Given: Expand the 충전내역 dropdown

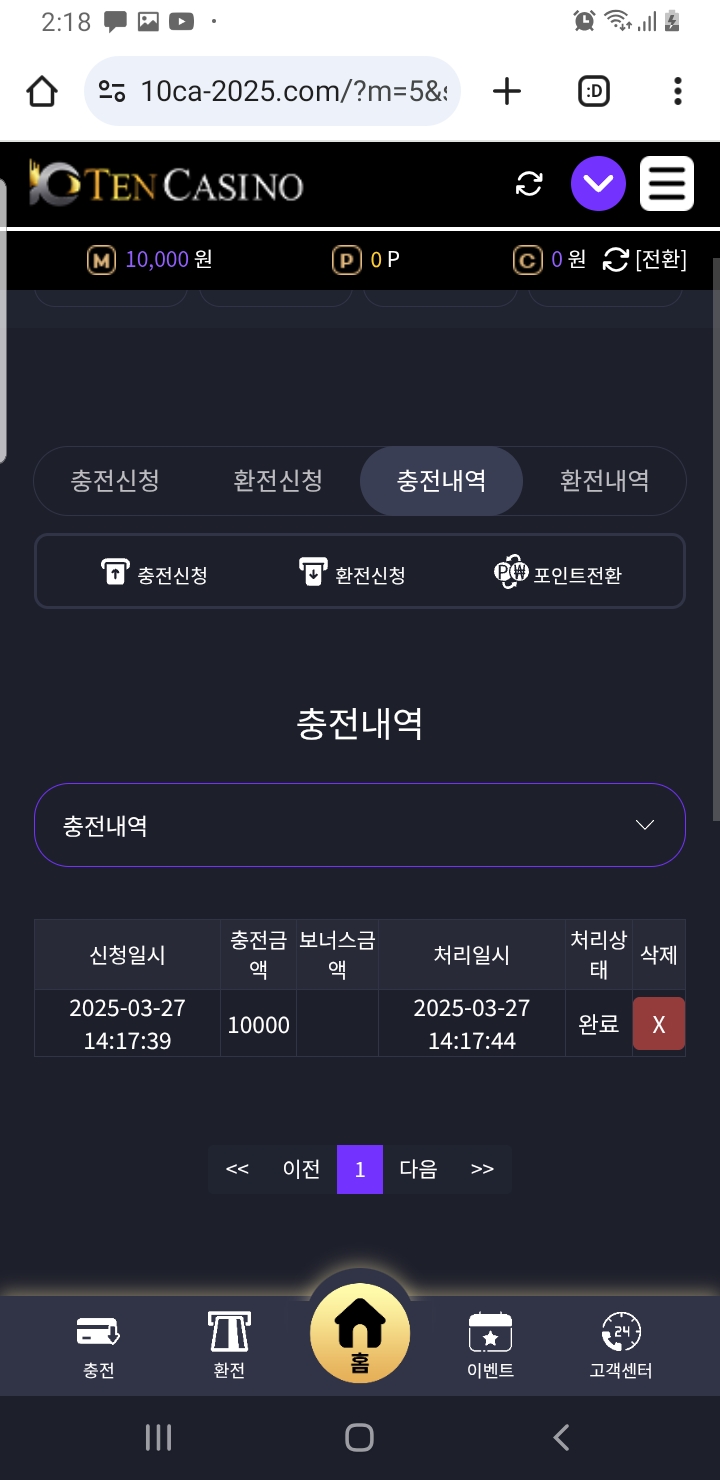Looking at the screenshot, I should (x=360, y=825).
